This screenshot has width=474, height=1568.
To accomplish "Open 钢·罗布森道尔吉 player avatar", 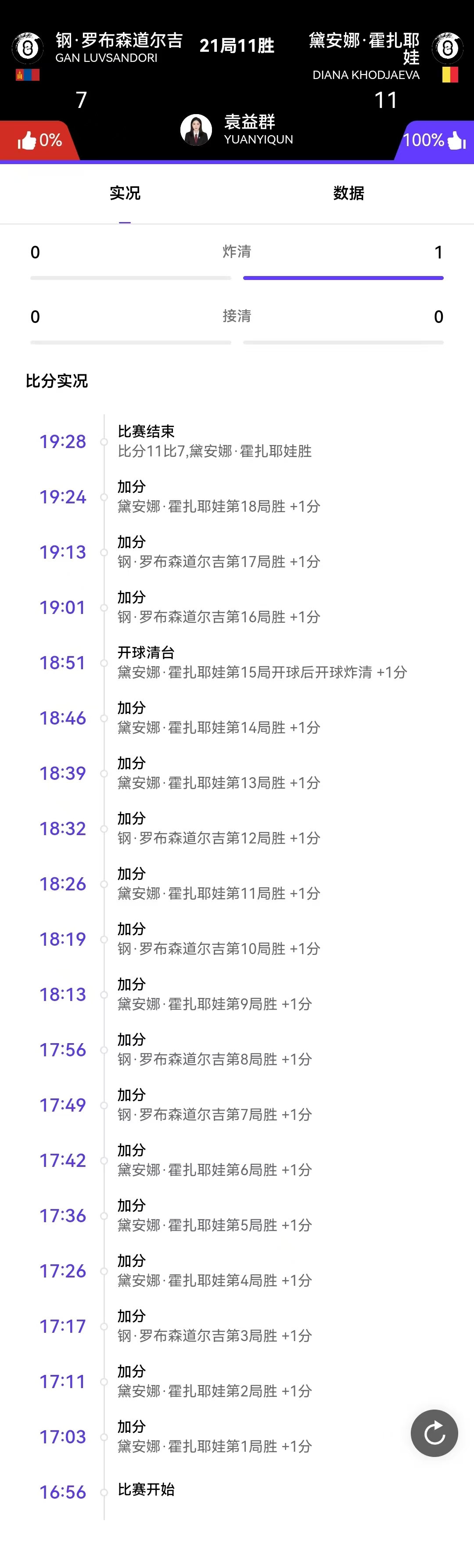I will point(27,48).
